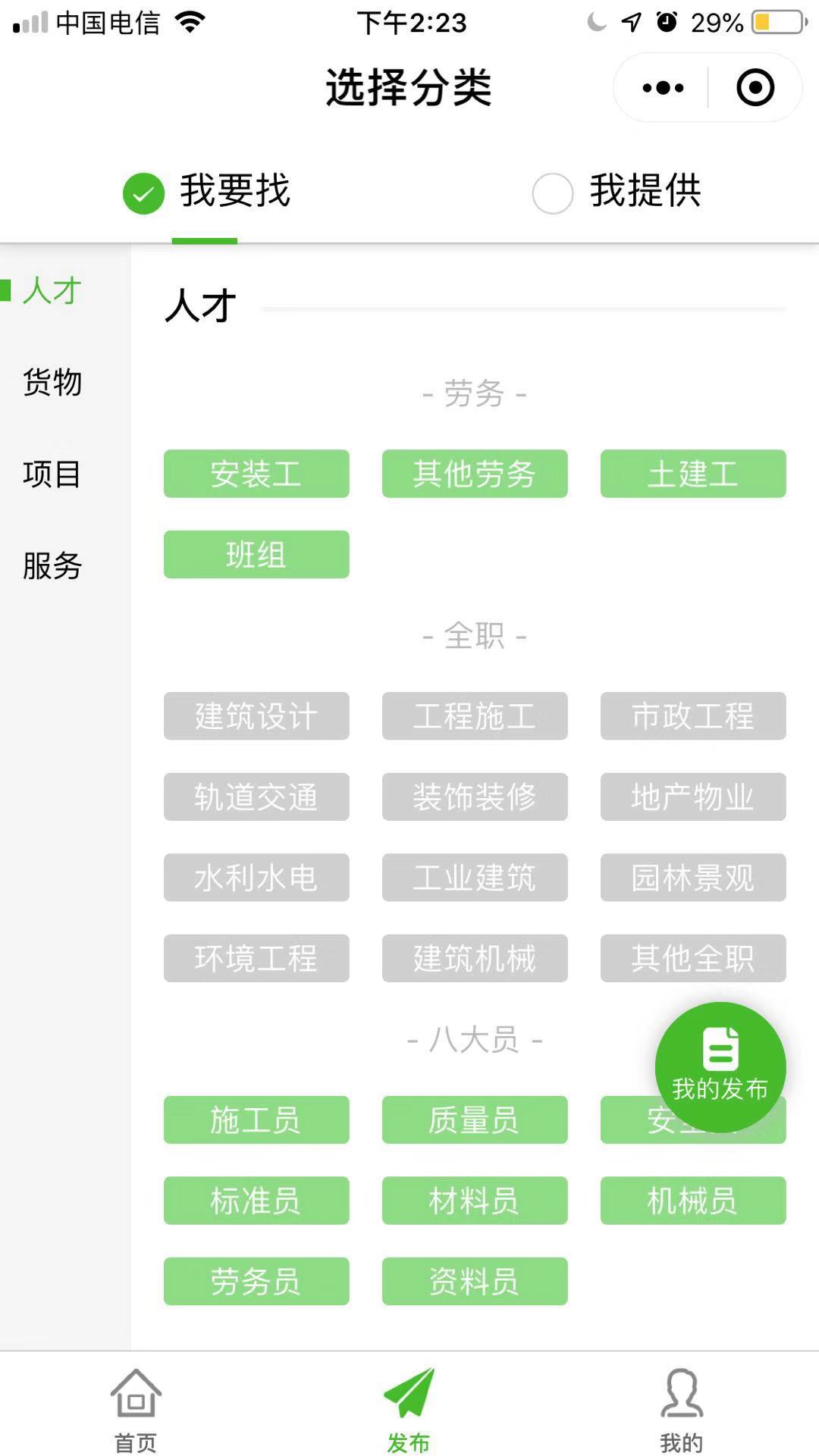Switch to the 项目 category
Screen dimensions: 819x1456
52,474
